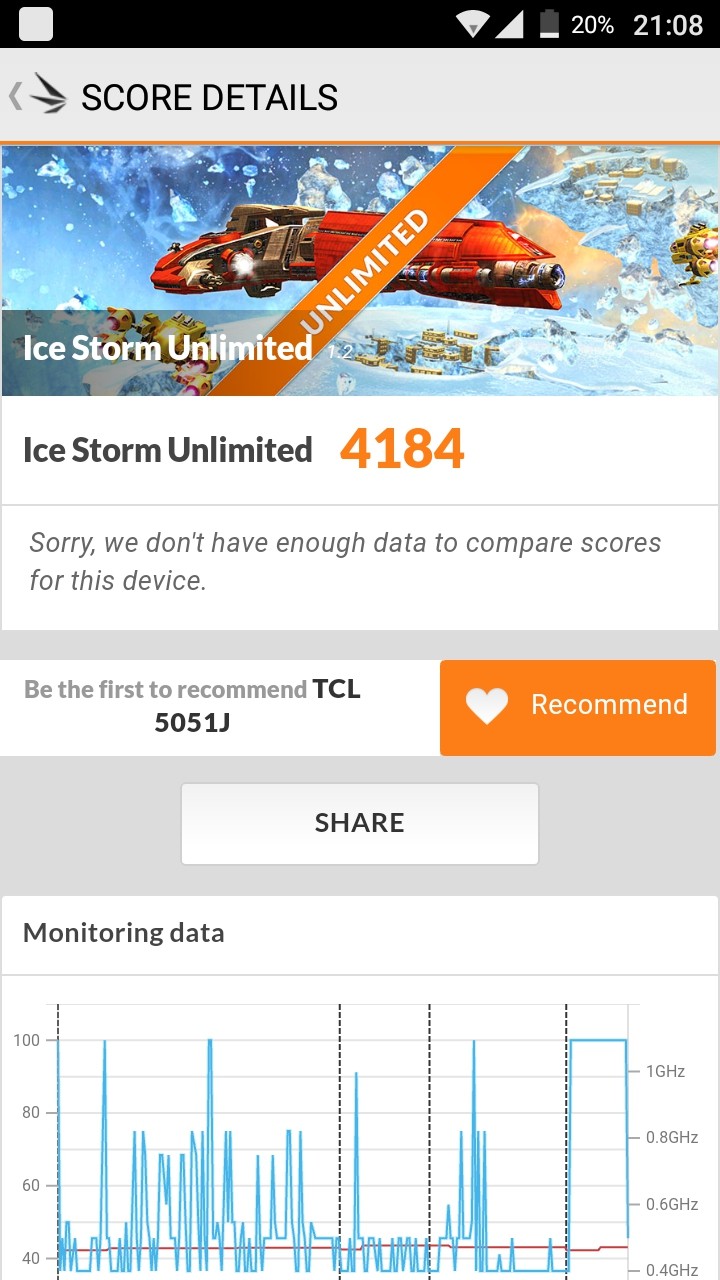Image resolution: width=720 pixels, height=1280 pixels.
Task: Go back from Score Details
Action: coord(38,96)
